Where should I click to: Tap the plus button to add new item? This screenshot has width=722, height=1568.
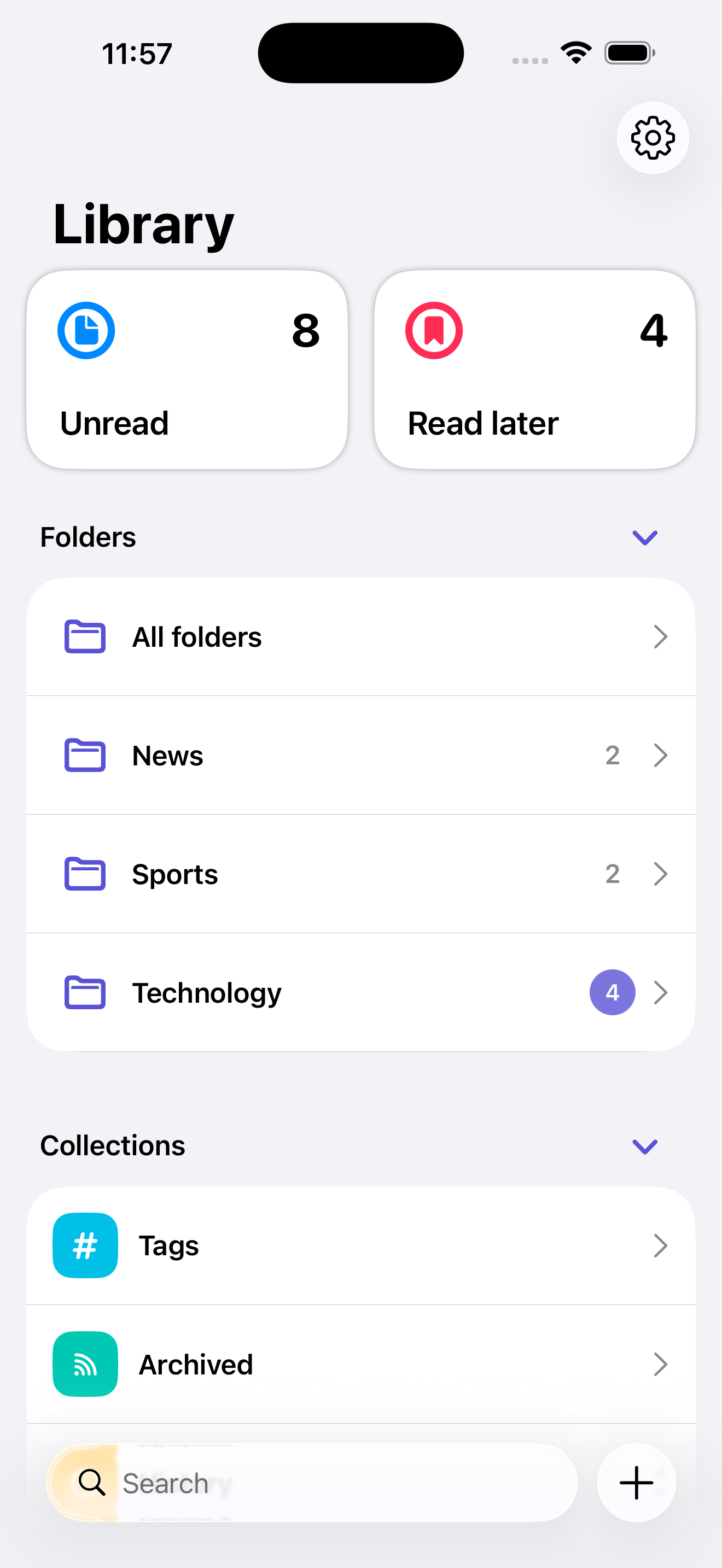(636, 1483)
